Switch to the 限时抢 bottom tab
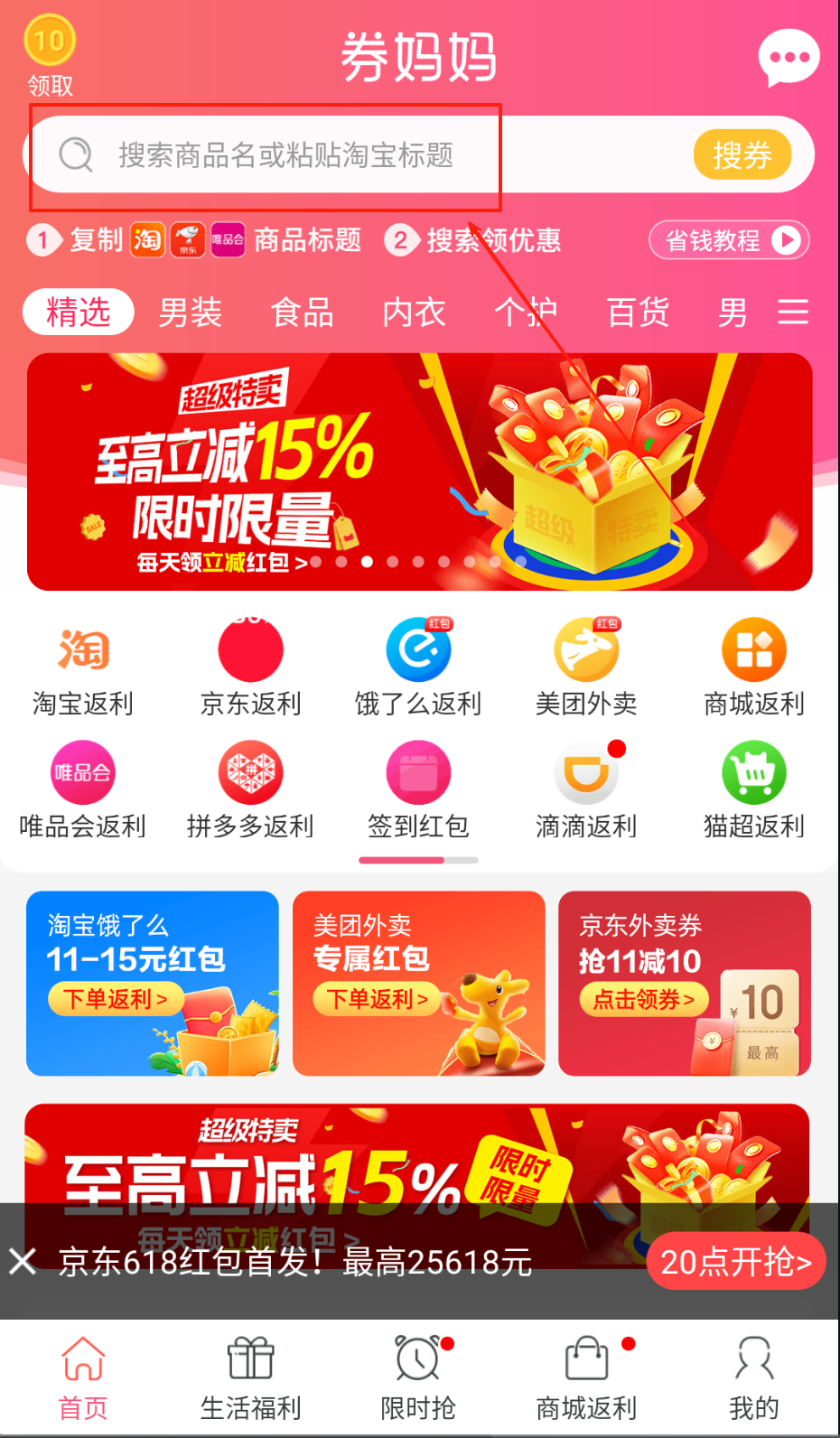This screenshot has width=840, height=1438. click(418, 1377)
